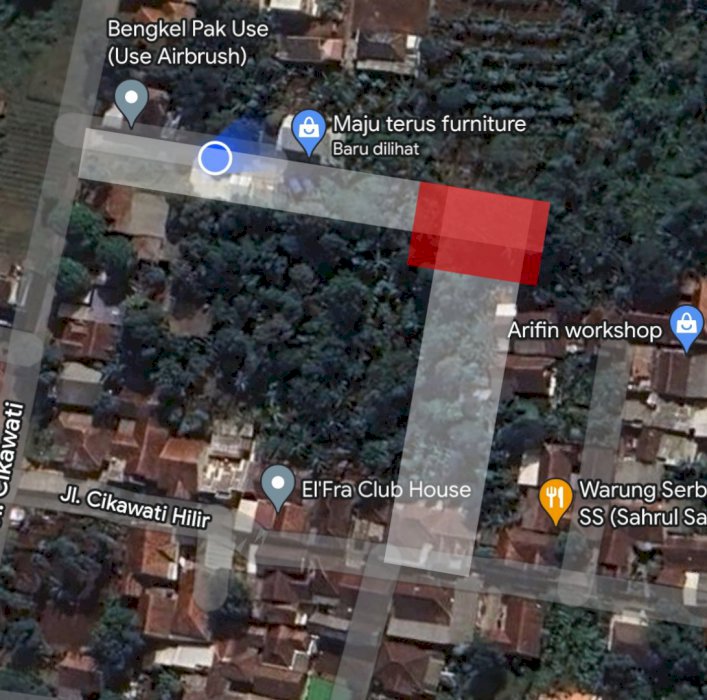The width and height of the screenshot is (707, 700).
Task: Tap the Arifin workshop shop pin
Action: point(686,327)
